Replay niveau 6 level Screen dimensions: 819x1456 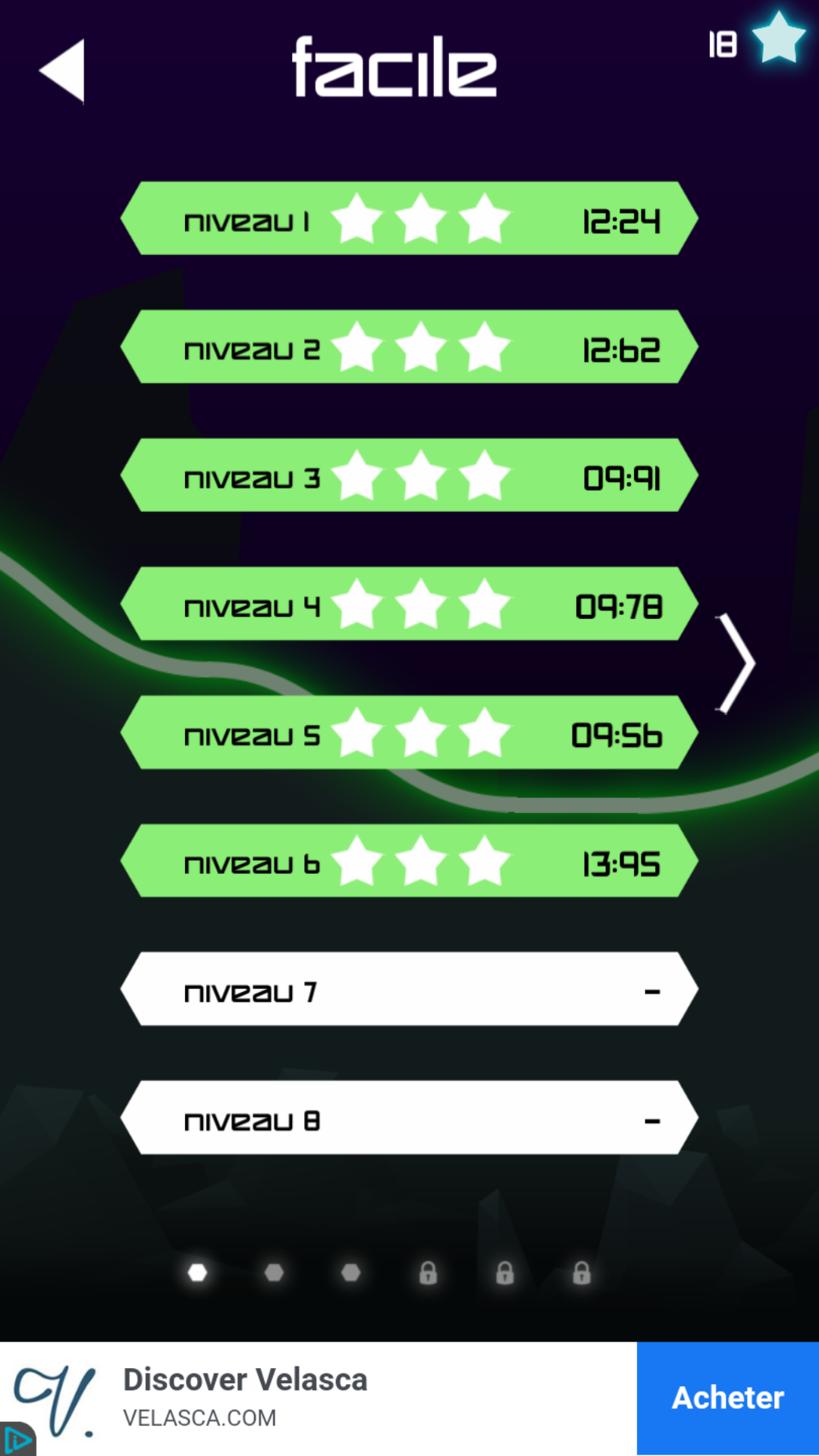[409, 861]
